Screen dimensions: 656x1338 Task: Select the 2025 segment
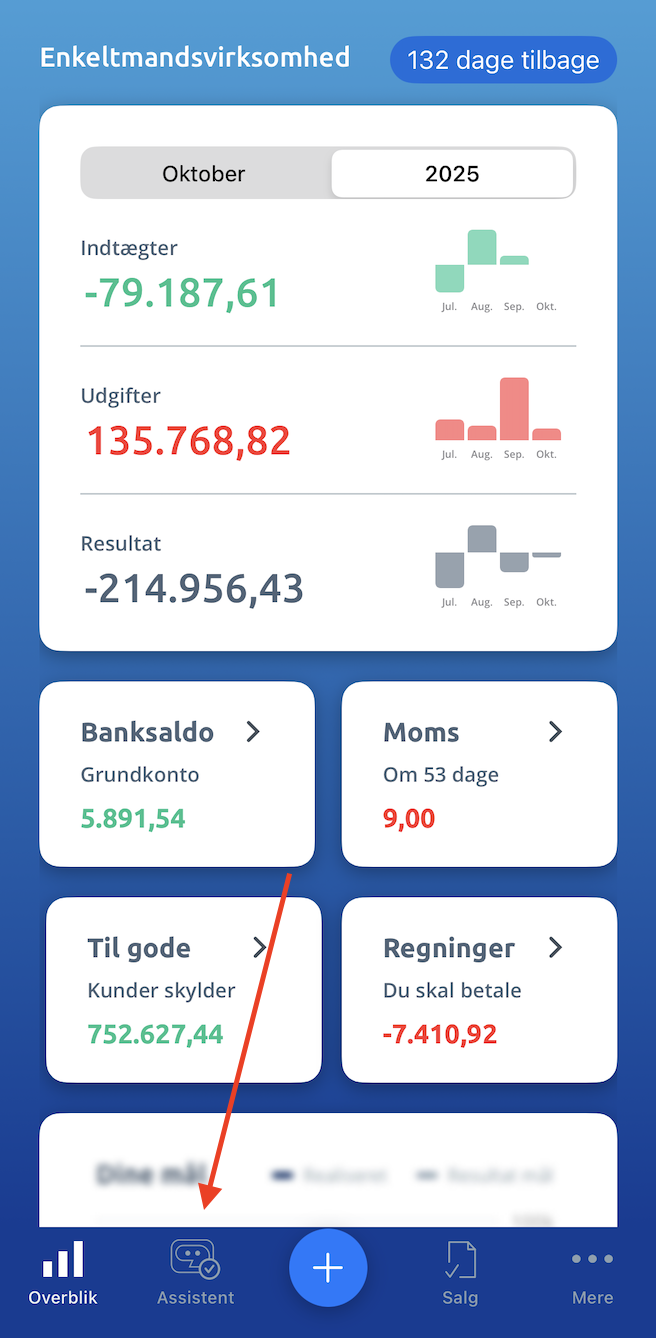tap(452, 174)
